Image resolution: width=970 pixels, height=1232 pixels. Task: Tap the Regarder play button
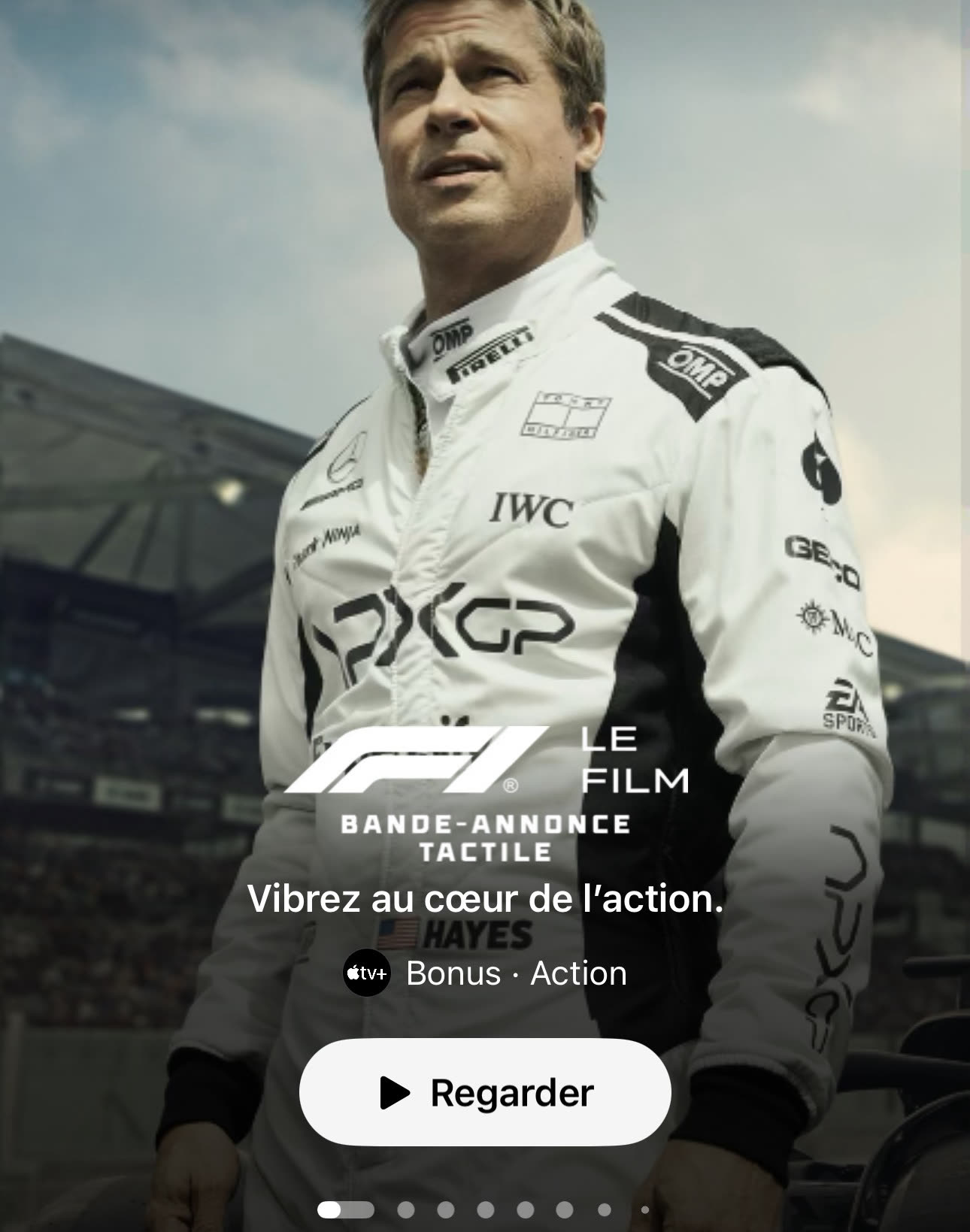click(x=485, y=1091)
